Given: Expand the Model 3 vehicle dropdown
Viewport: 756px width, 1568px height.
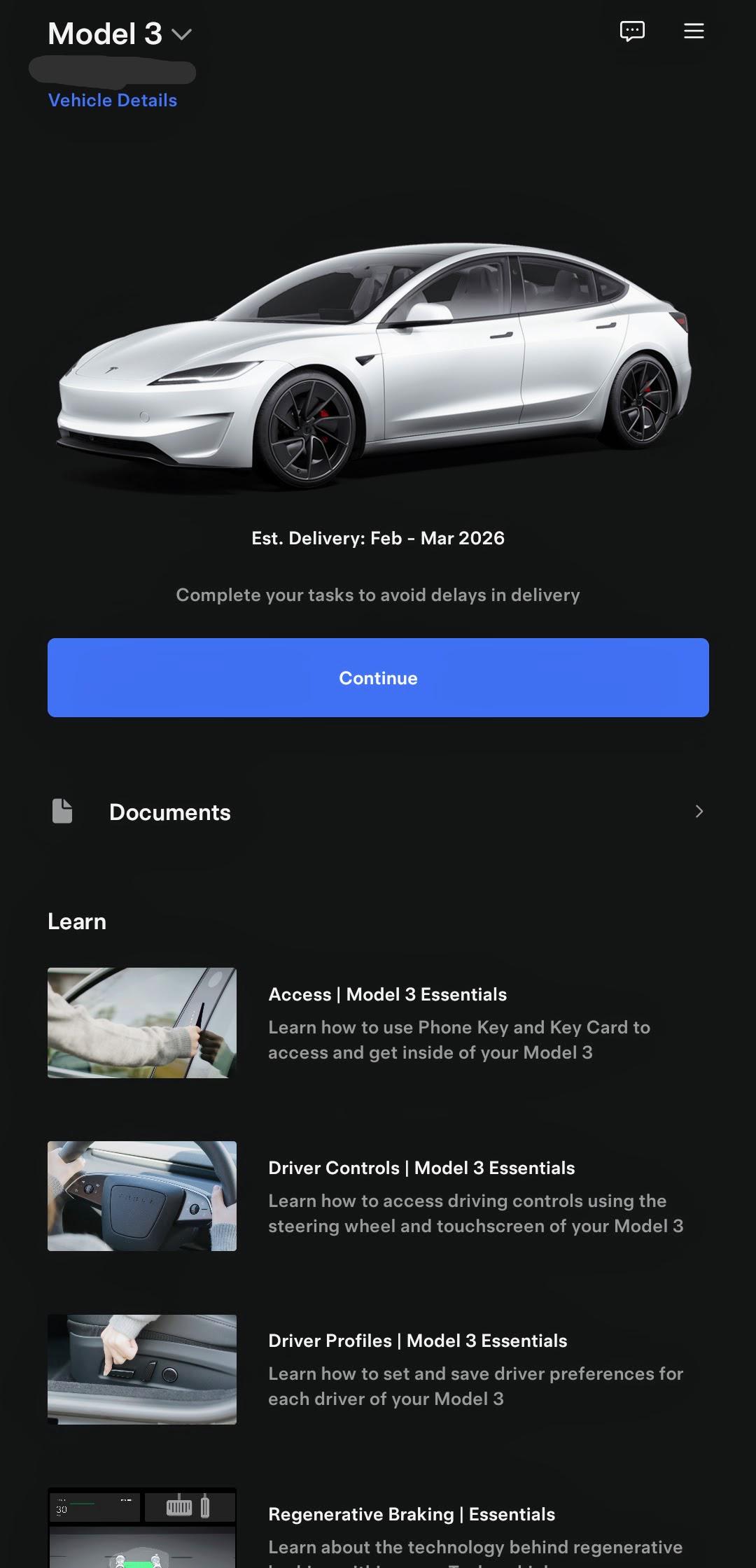Looking at the screenshot, I should [181, 34].
